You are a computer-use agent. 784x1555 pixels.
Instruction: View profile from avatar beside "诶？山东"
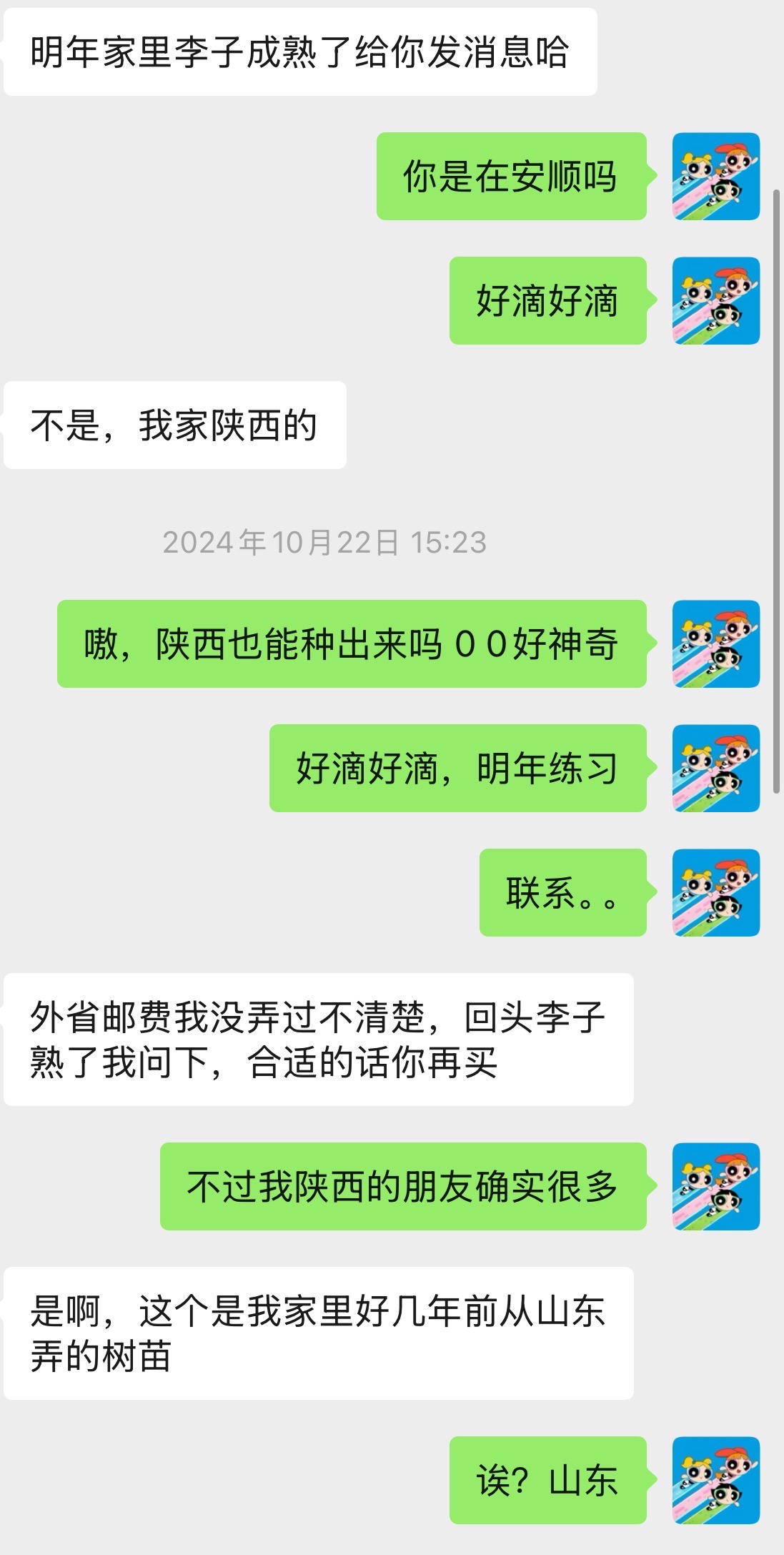tap(716, 1480)
